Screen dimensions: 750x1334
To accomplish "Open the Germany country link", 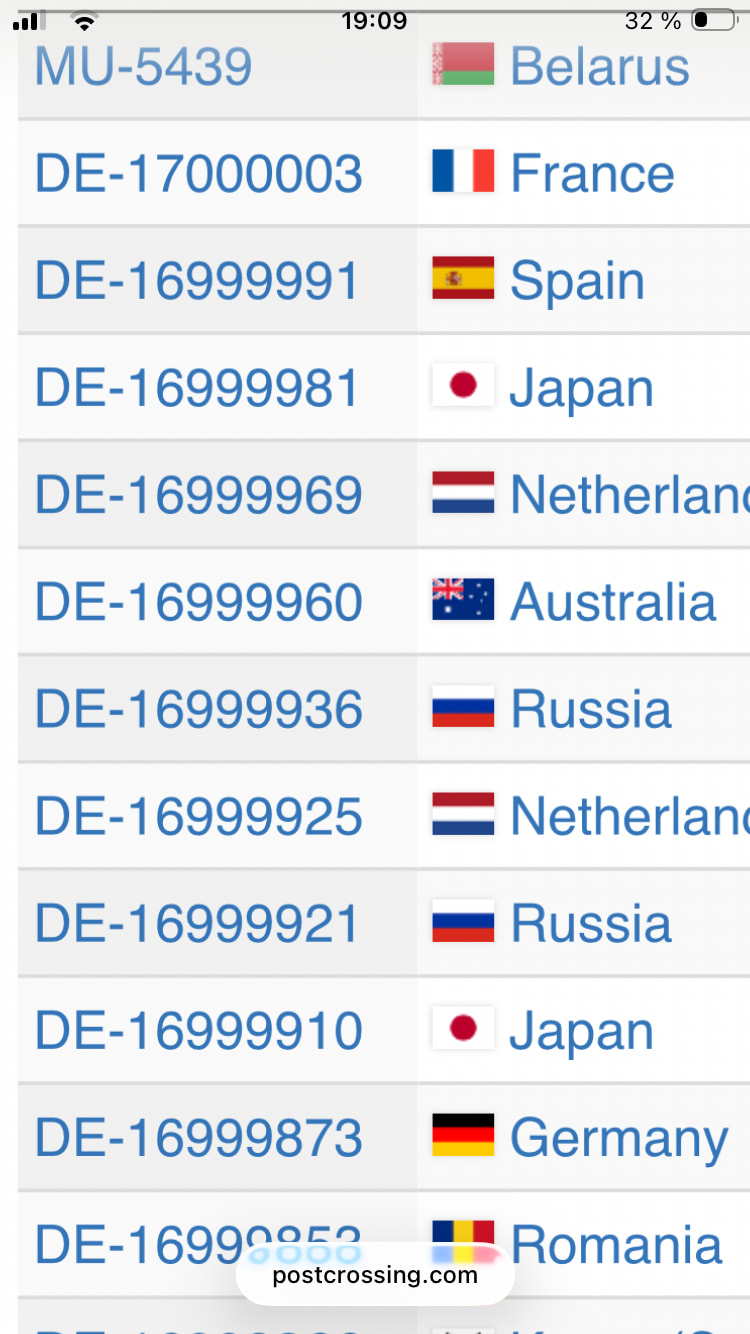I will [x=619, y=1139].
